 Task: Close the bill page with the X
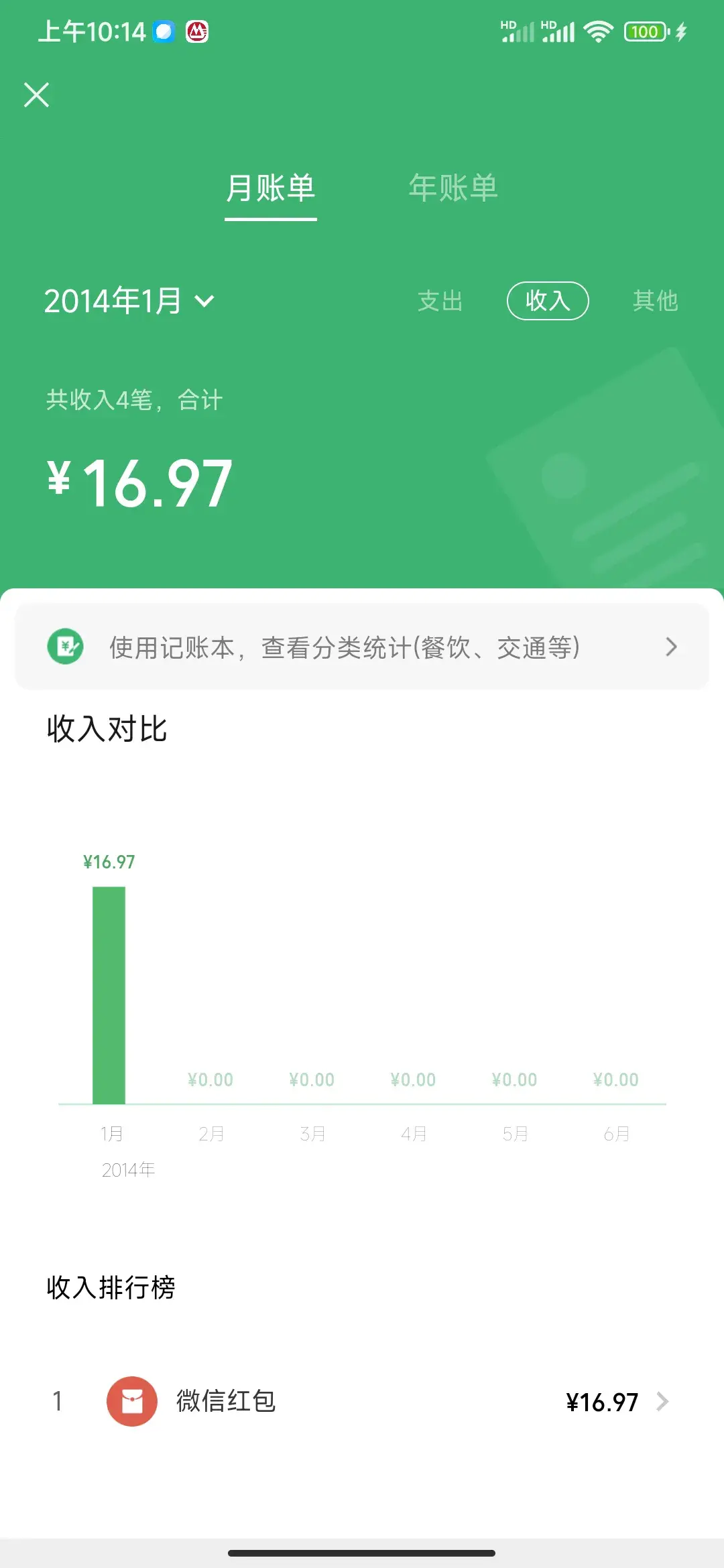point(37,95)
